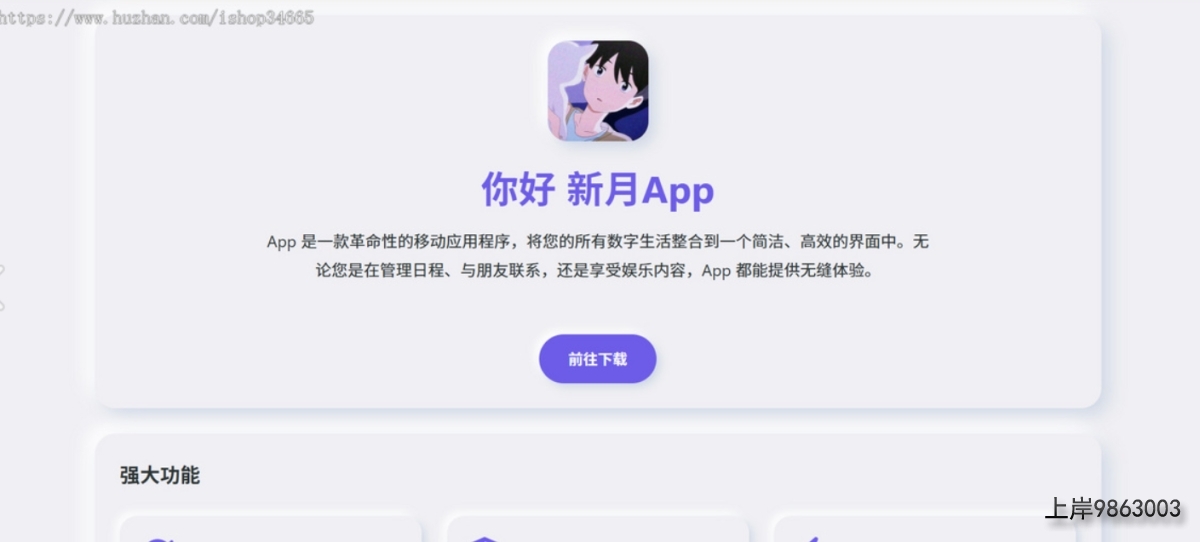Tap the 前往下载 download button
The height and width of the screenshot is (542, 1200).
pyautogui.click(x=597, y=359)
